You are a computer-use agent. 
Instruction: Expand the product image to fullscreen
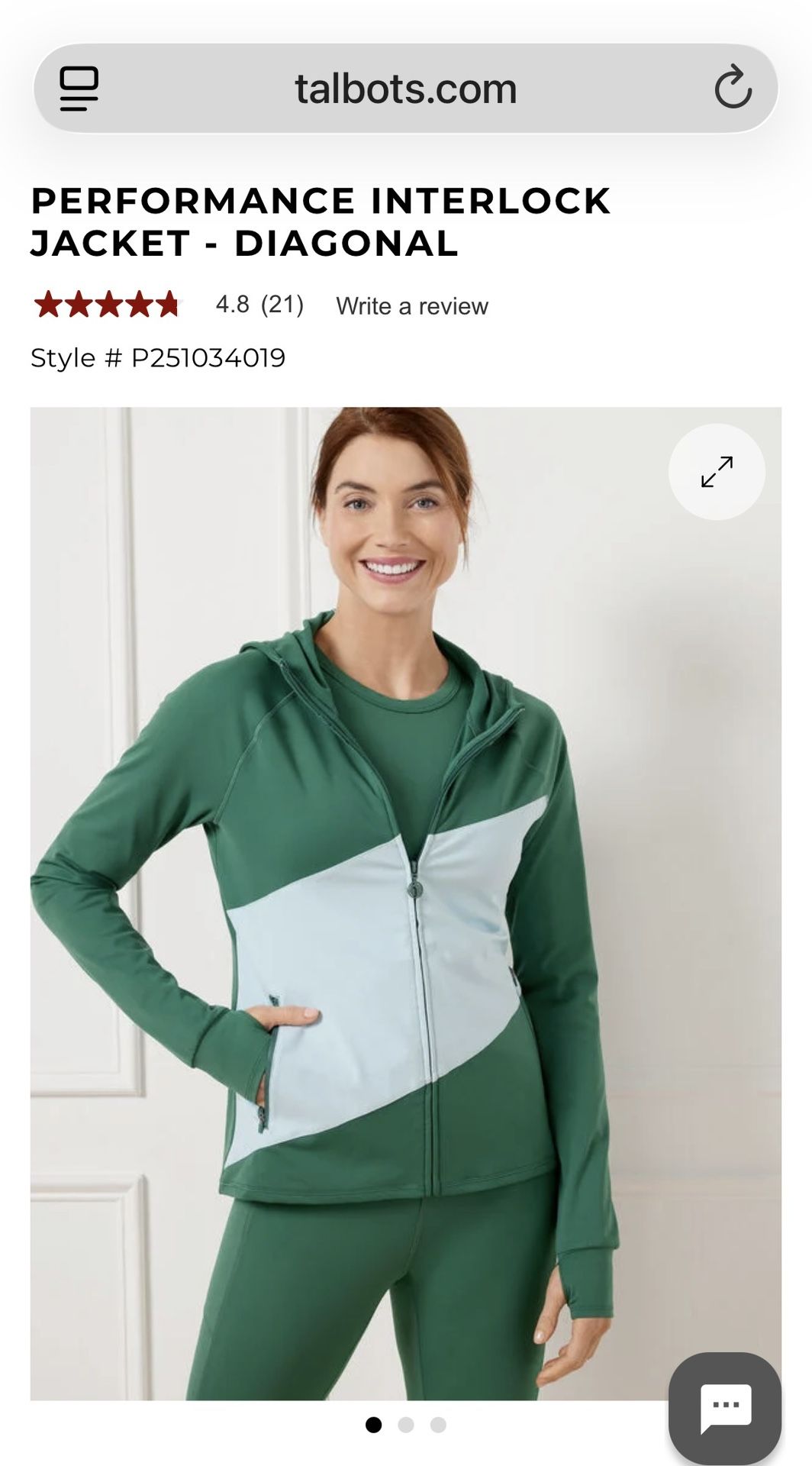(717, 472)
